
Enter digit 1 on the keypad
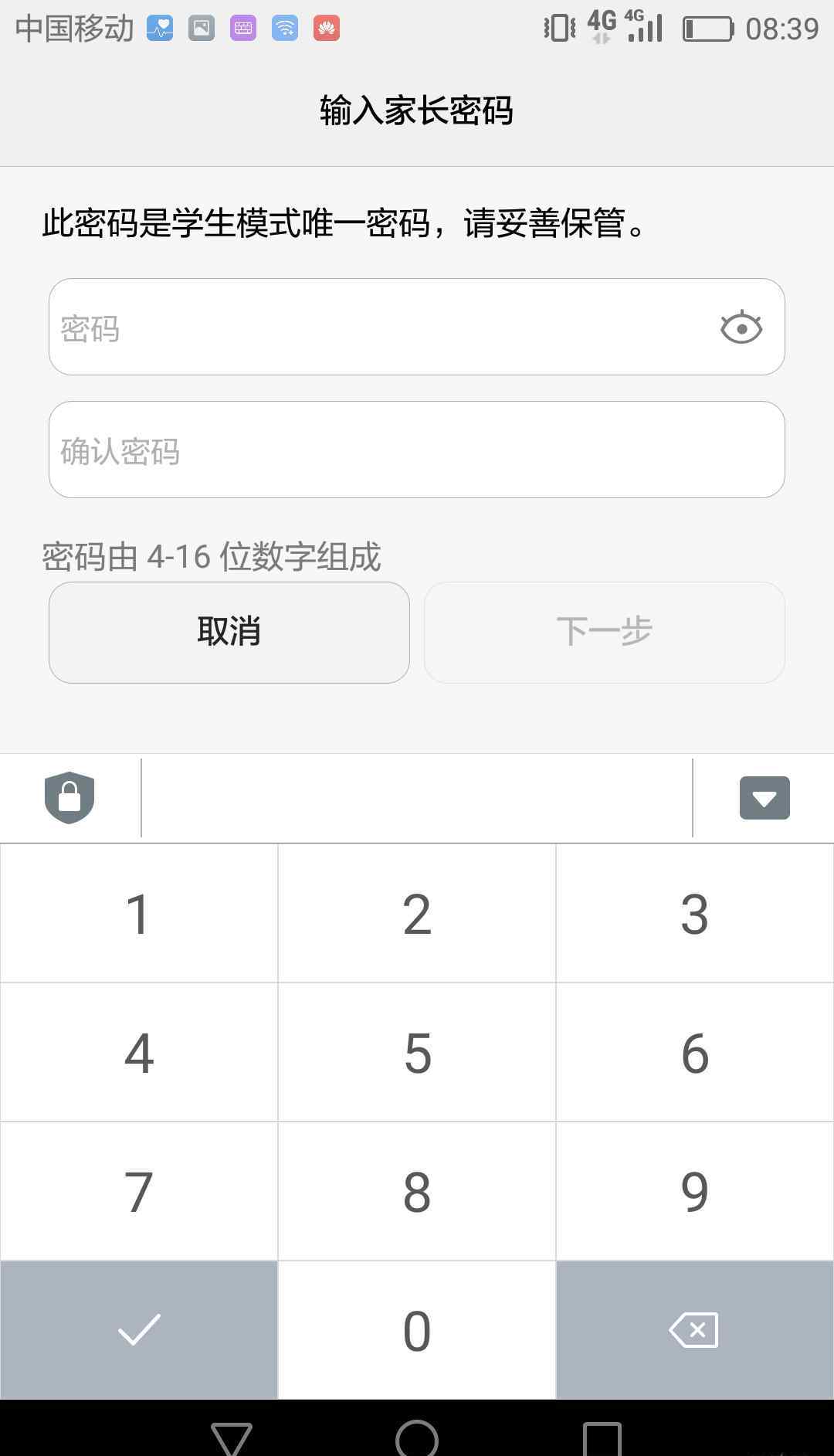(139, 914)
